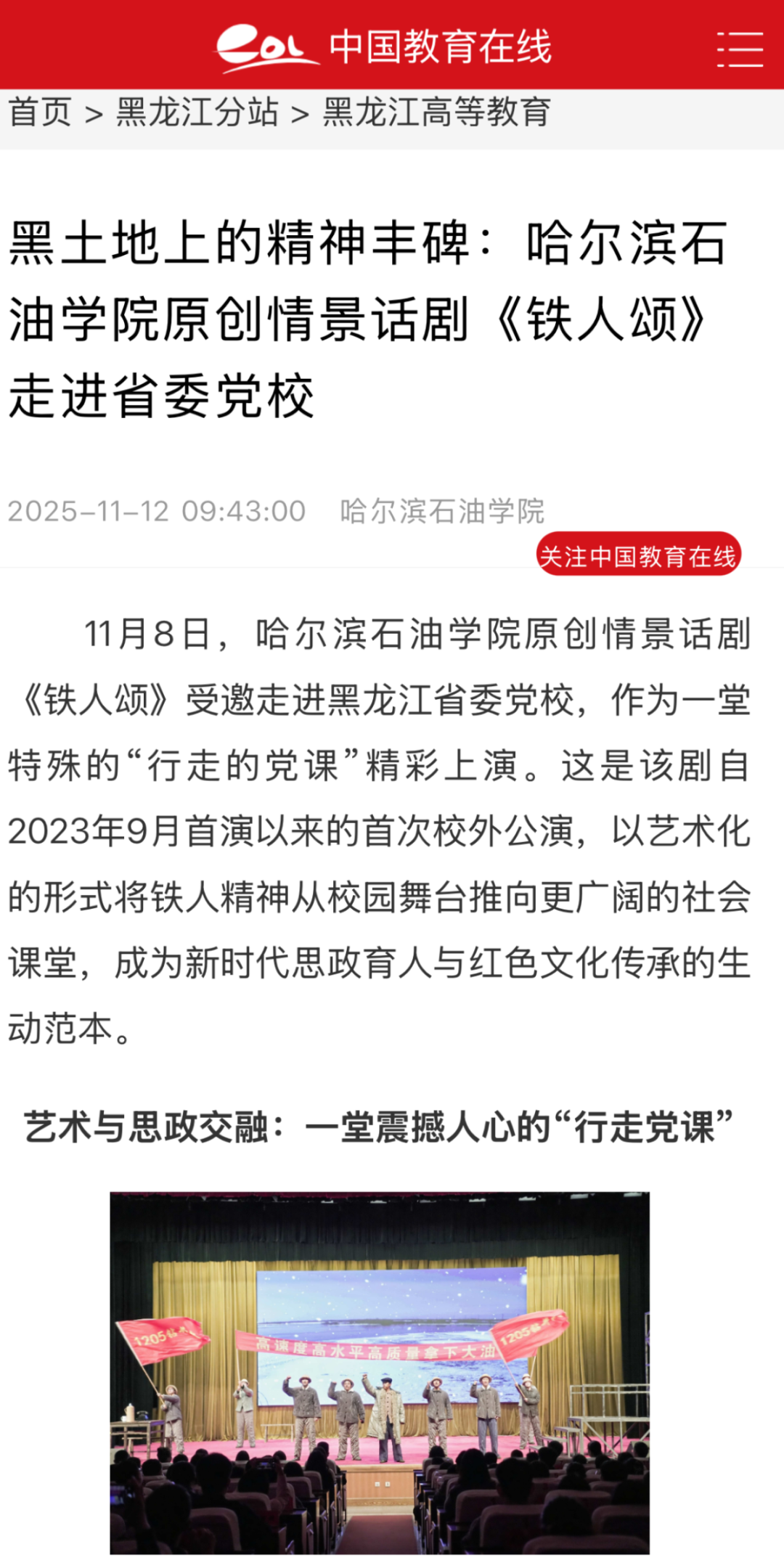Go to 首页 via the breadcrumb
Screen dimensions: 784x1568
coord(40,113)
